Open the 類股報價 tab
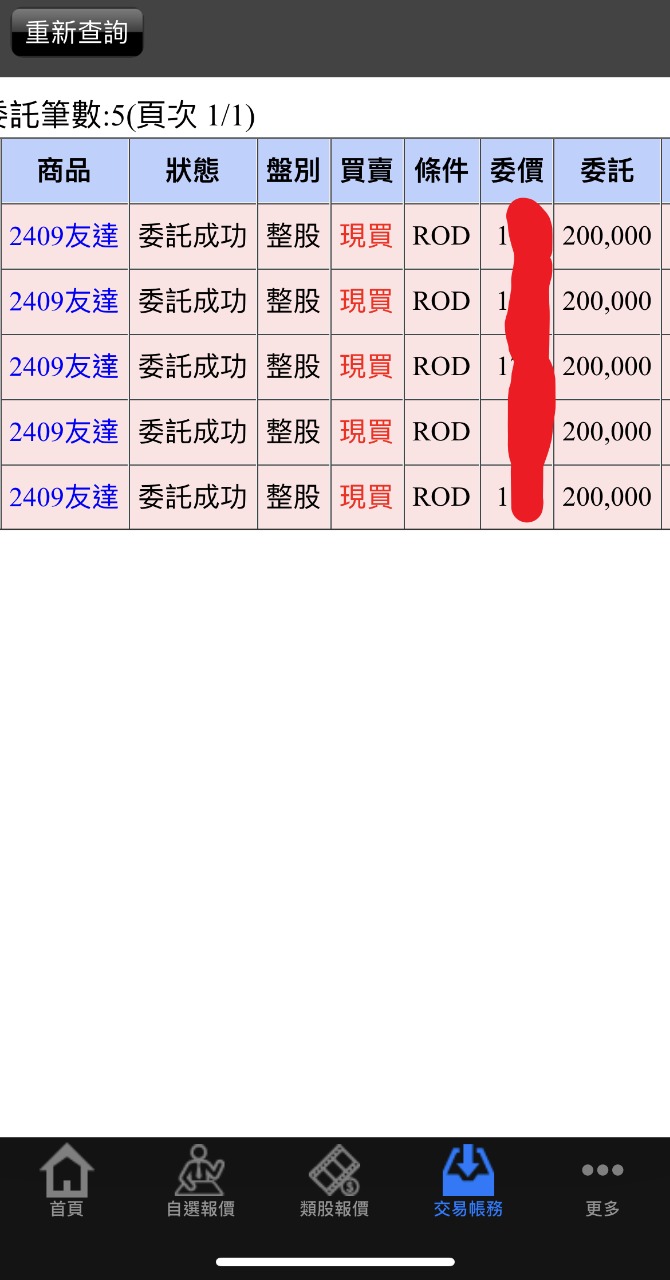Image resolution: width=670 pixels, height=1280 pixels. 334,1182
